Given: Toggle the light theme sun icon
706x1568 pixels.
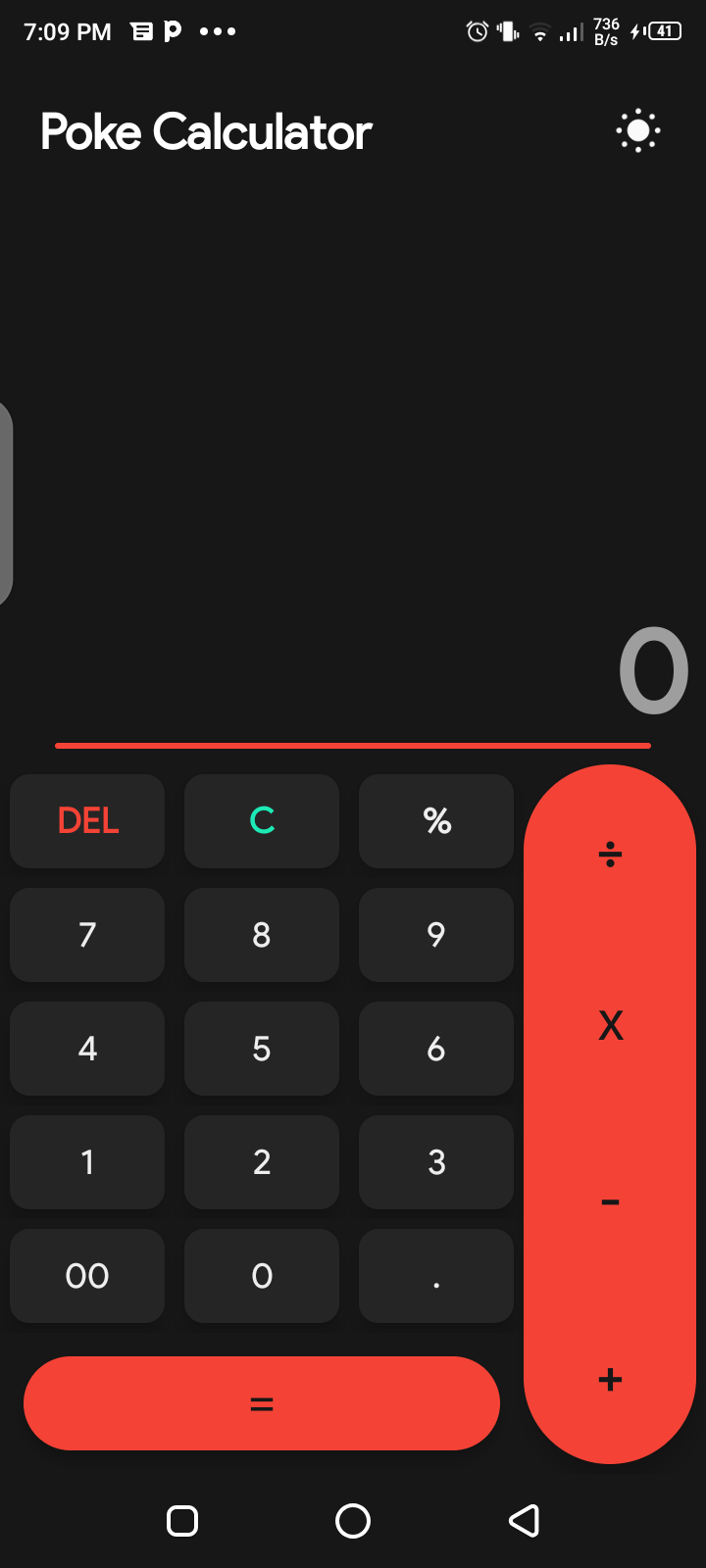Looking at the screenshot, I should (x=637, y=130).
